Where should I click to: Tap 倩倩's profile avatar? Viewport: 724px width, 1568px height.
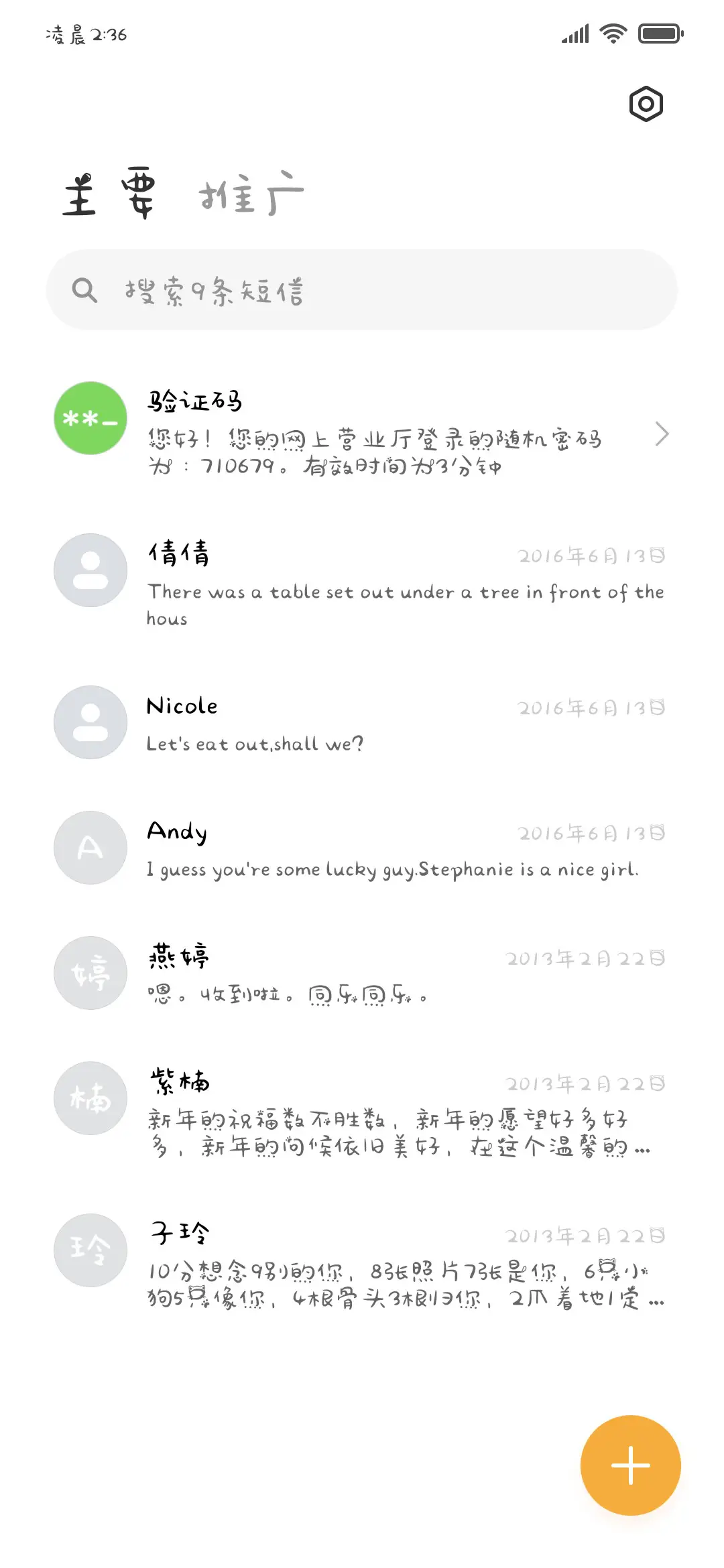(89, 570)
